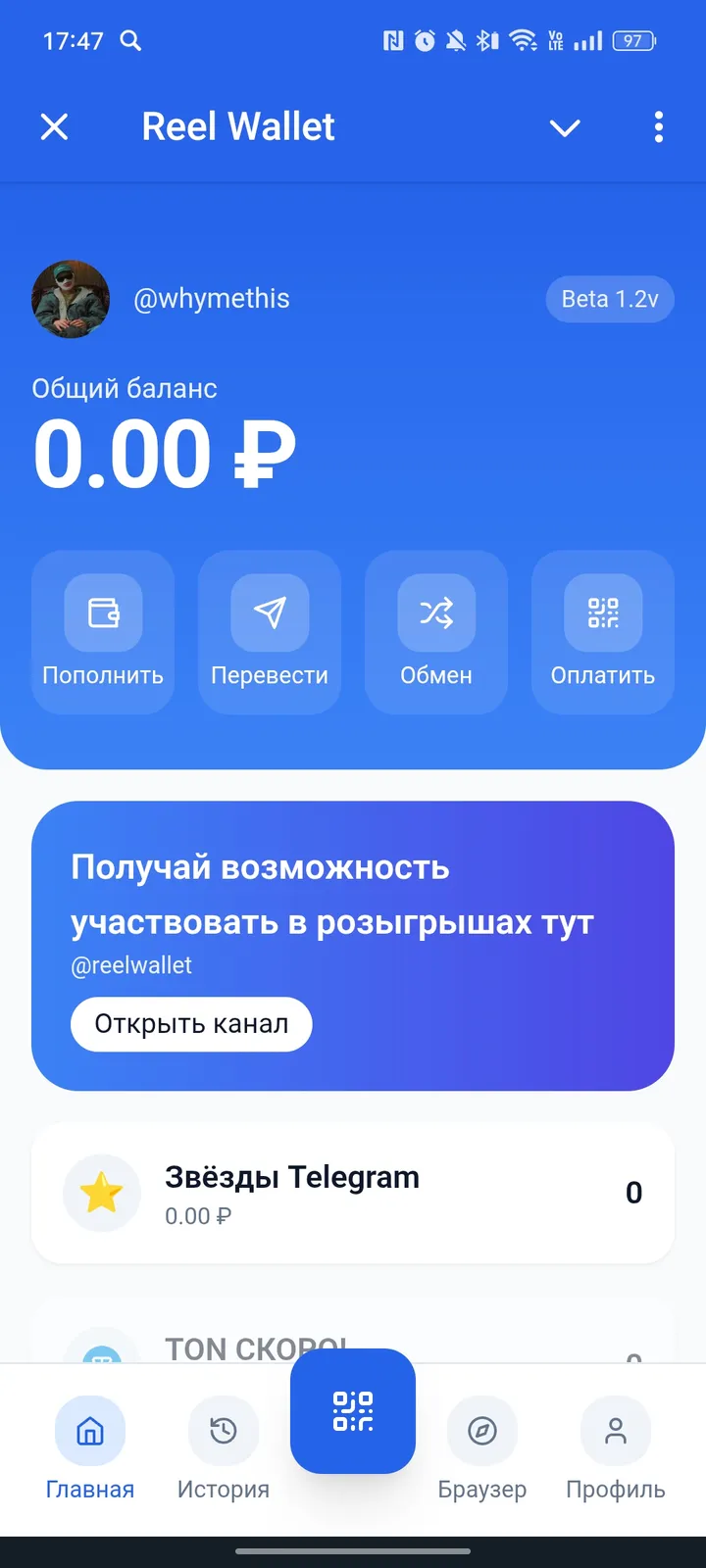Go to the Профиль profile icon
Image resolution: width=706 pixels, height=1568 pixels.
[615, 1432]
